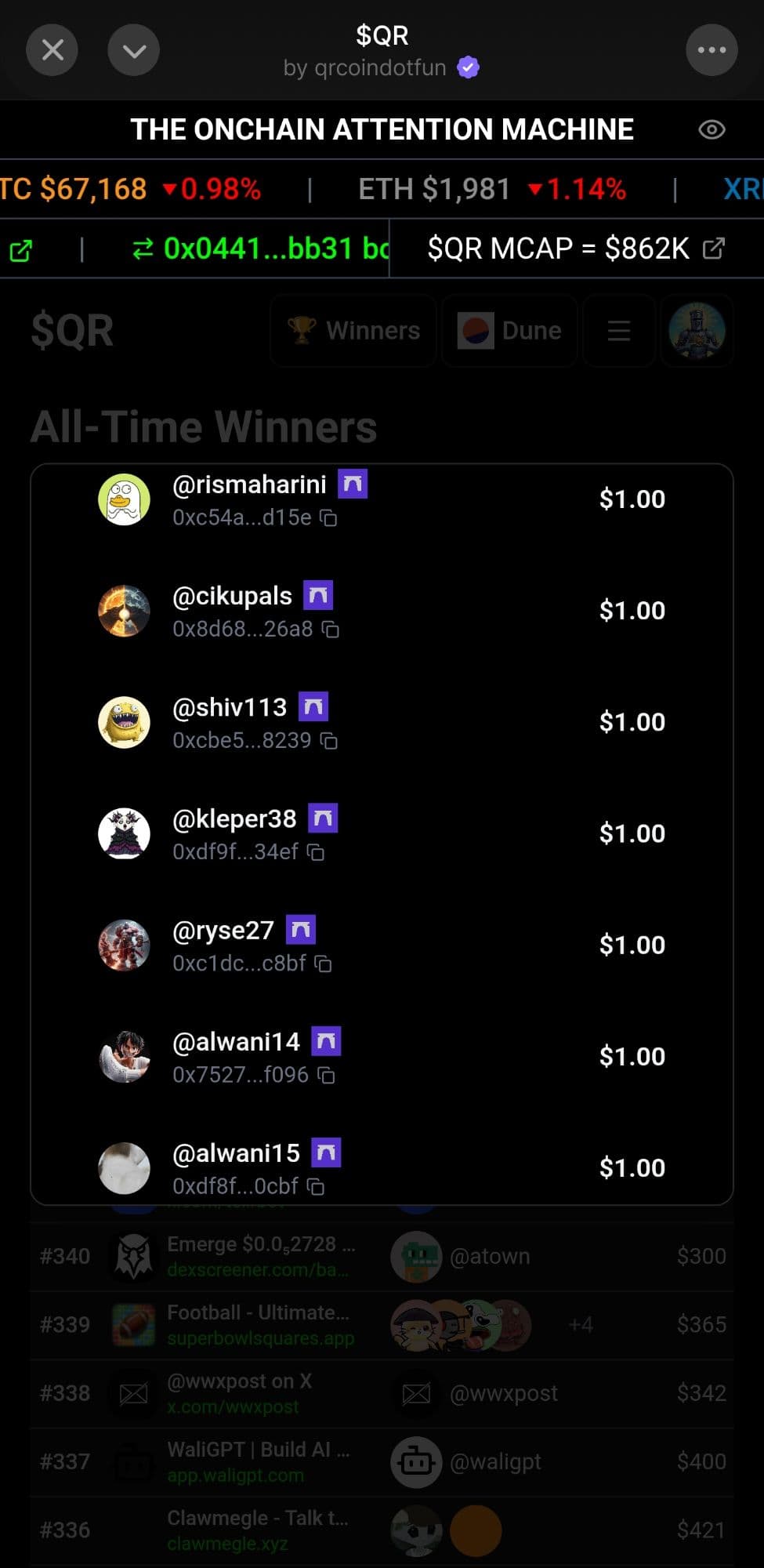Copy @alwani15's wallet address
The height and width of the screenshot is (1568, 764).
[x=316, y=1186]
